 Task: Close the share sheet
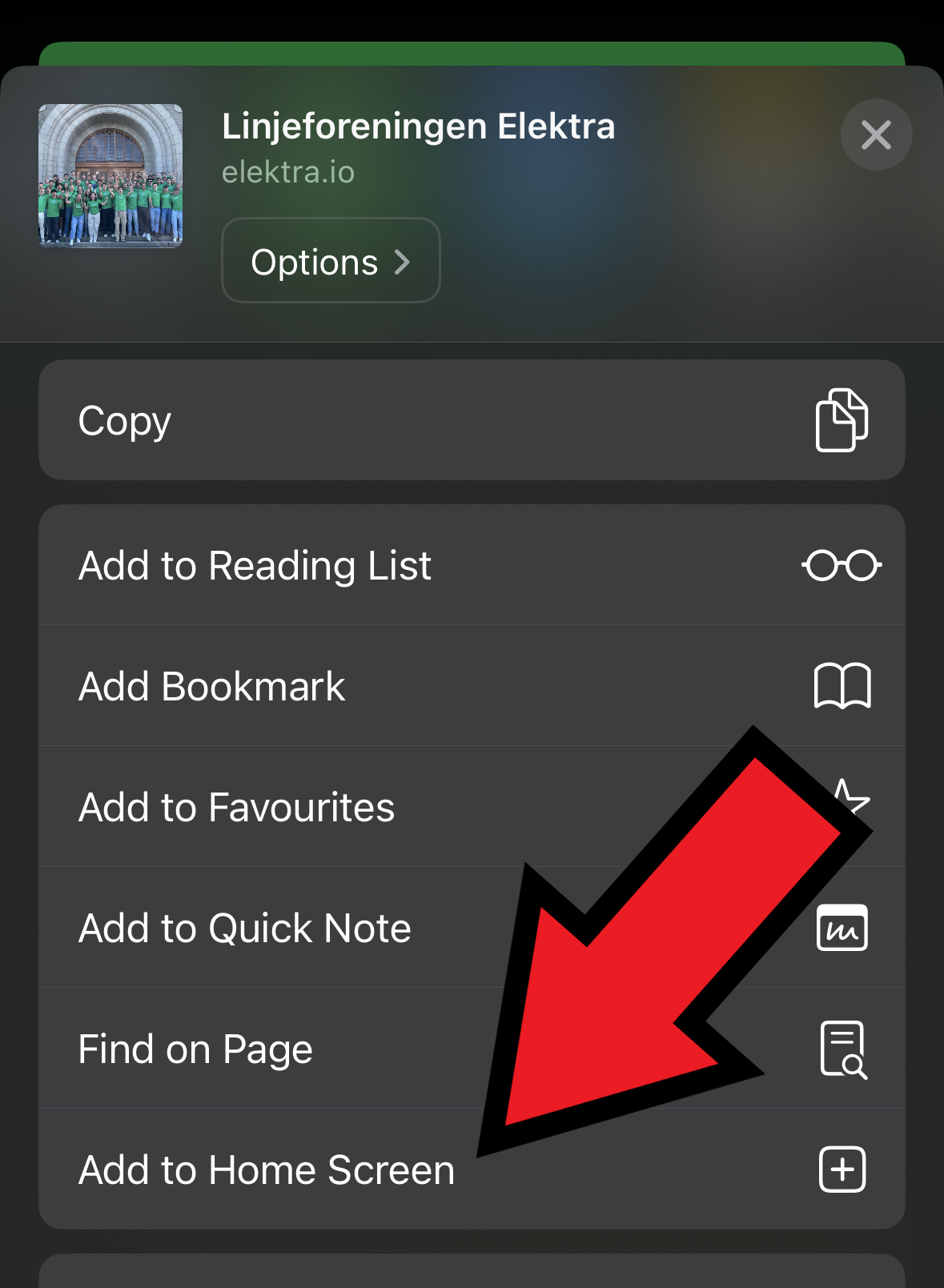click(x=876, y=134)
